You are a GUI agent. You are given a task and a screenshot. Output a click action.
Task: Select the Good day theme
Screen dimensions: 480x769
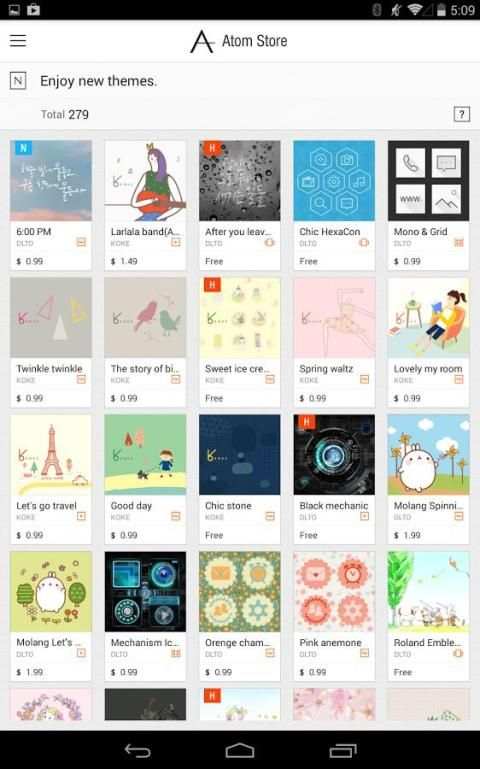[x=145, y=479]
